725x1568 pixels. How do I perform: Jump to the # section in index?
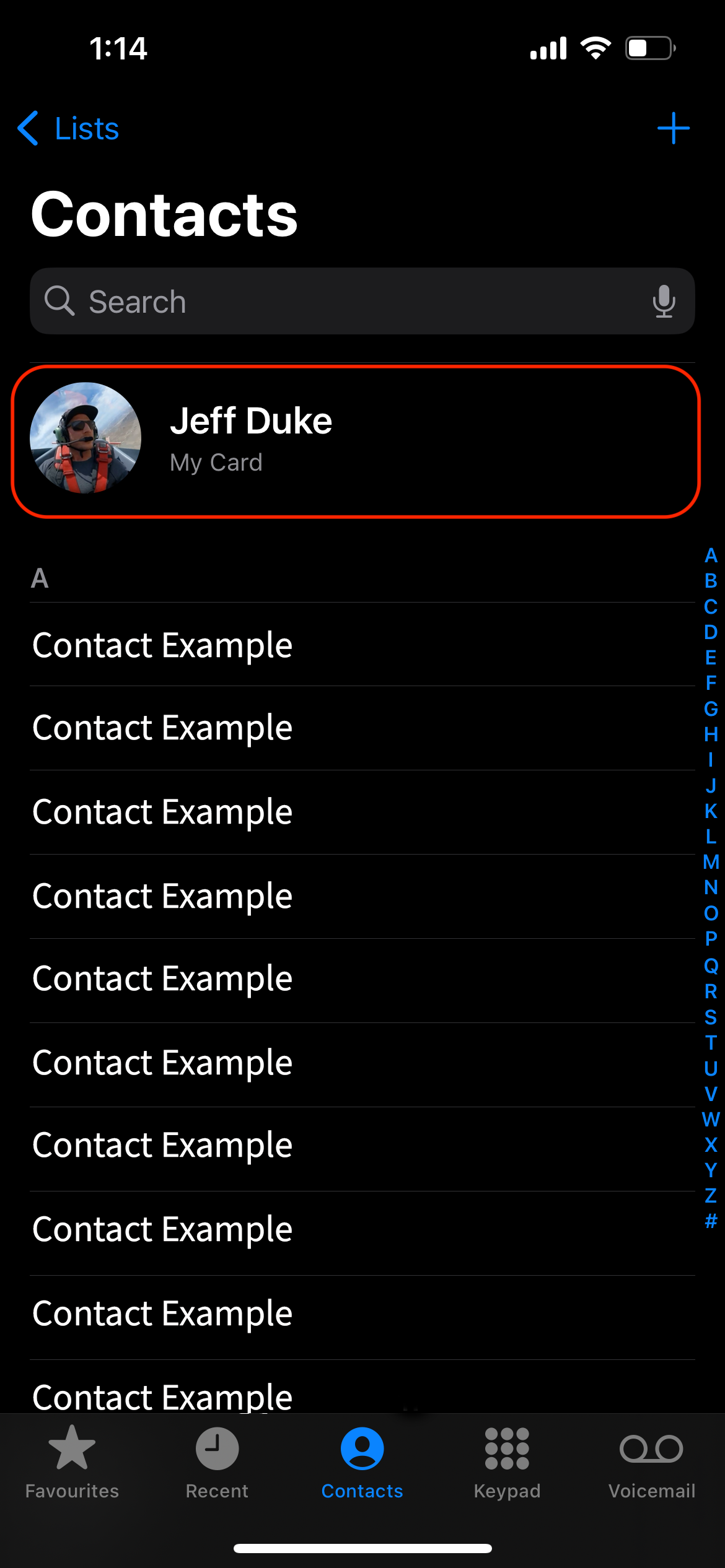tap(711, 1221)
